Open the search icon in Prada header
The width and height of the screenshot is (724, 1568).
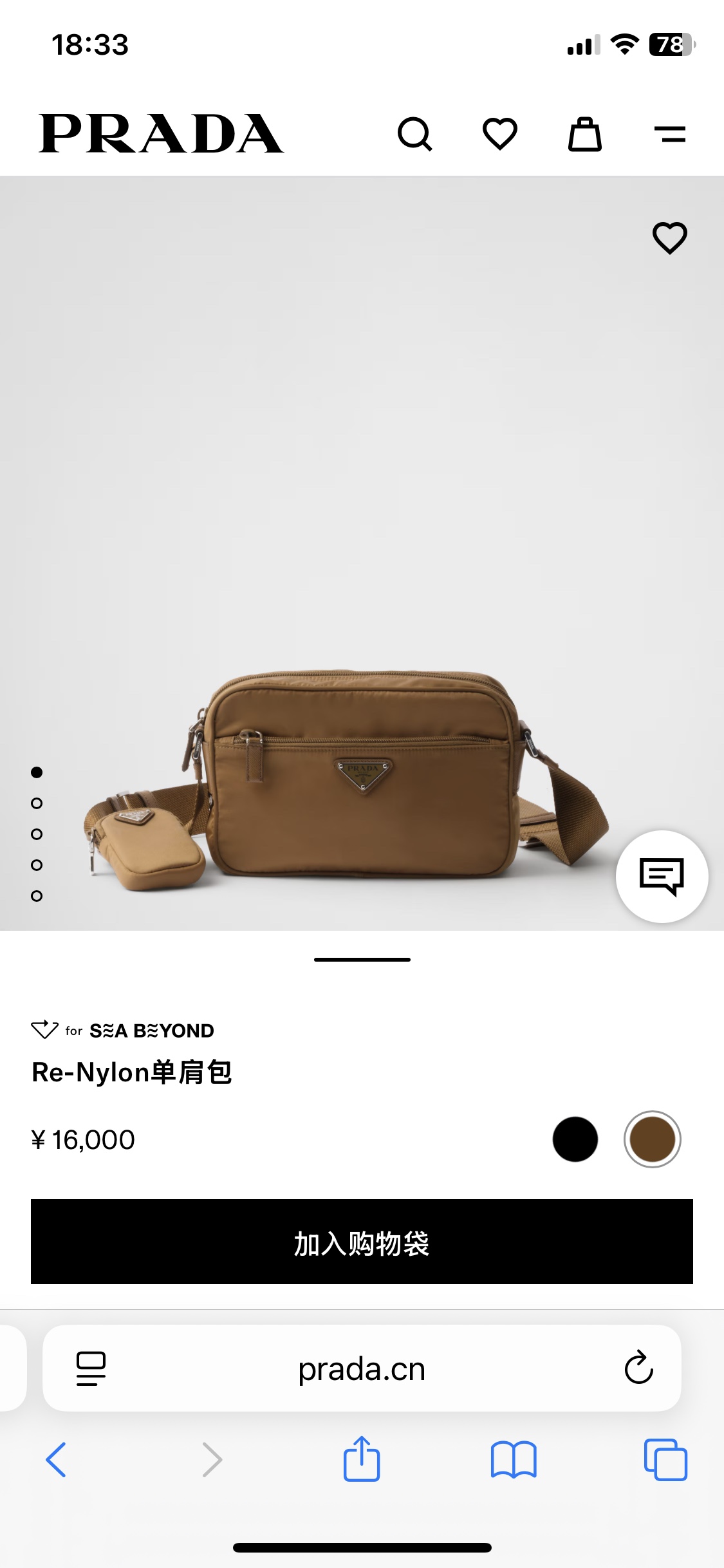[x=415, y=135]
